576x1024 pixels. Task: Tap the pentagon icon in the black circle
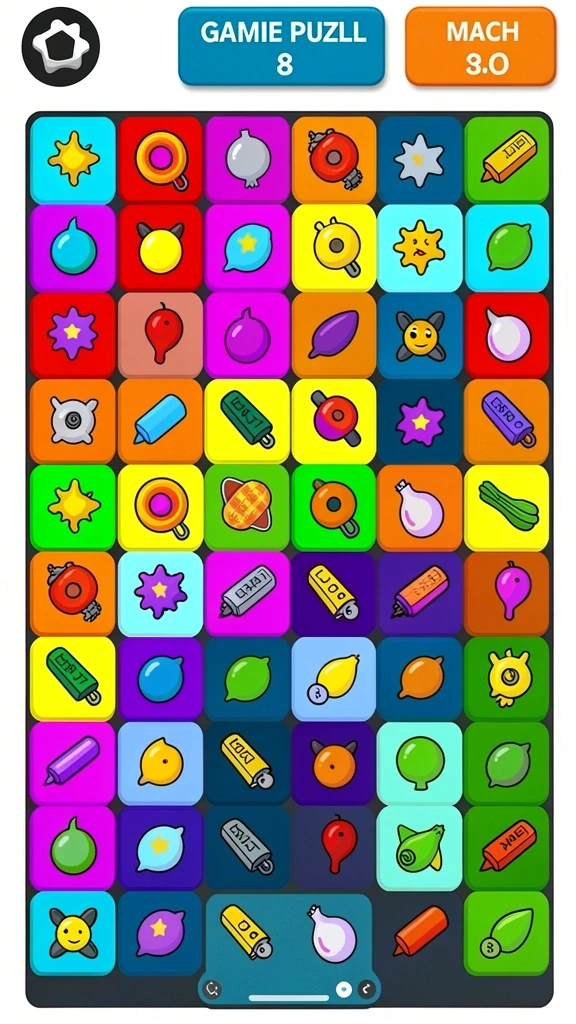pyautogui.click(x=60, y=46)
